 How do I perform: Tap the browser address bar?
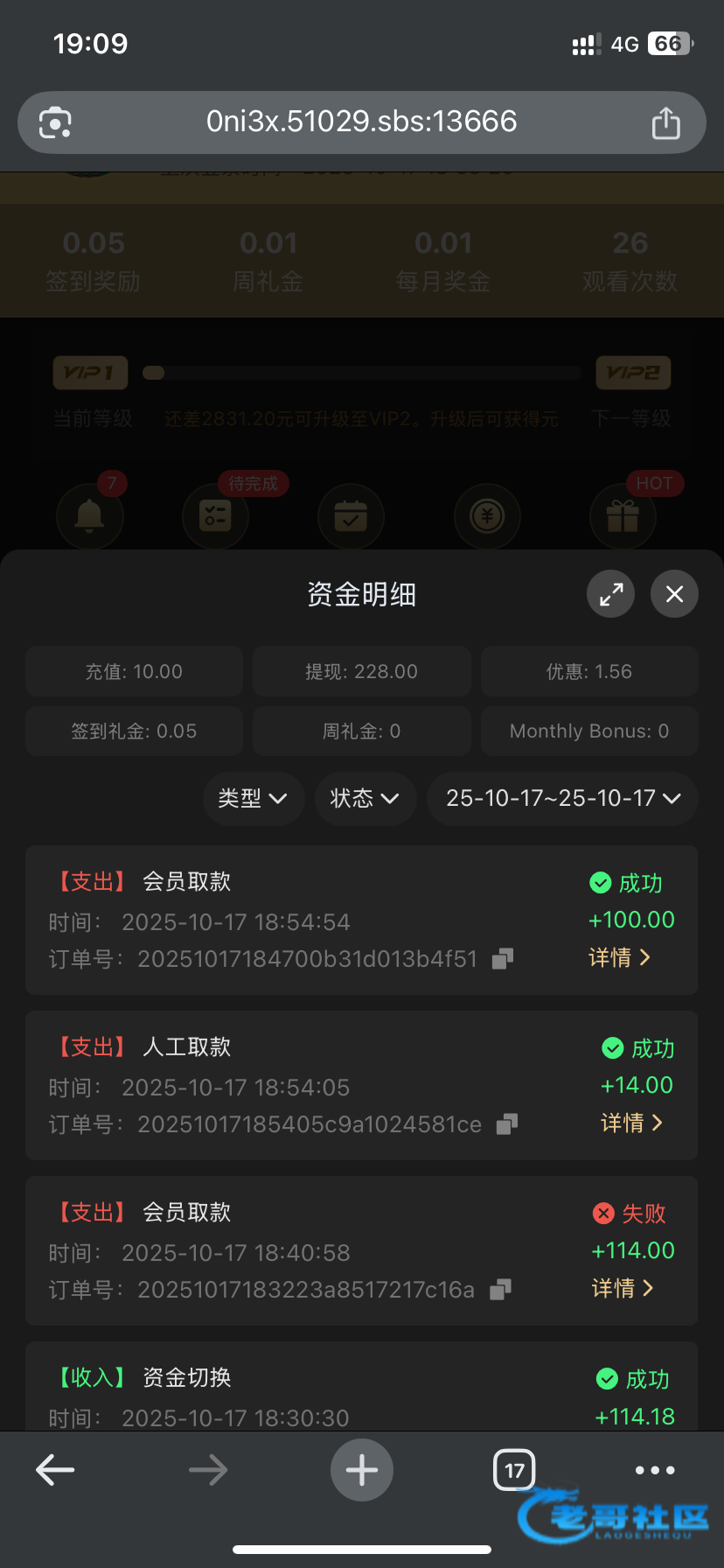(361, 122)
